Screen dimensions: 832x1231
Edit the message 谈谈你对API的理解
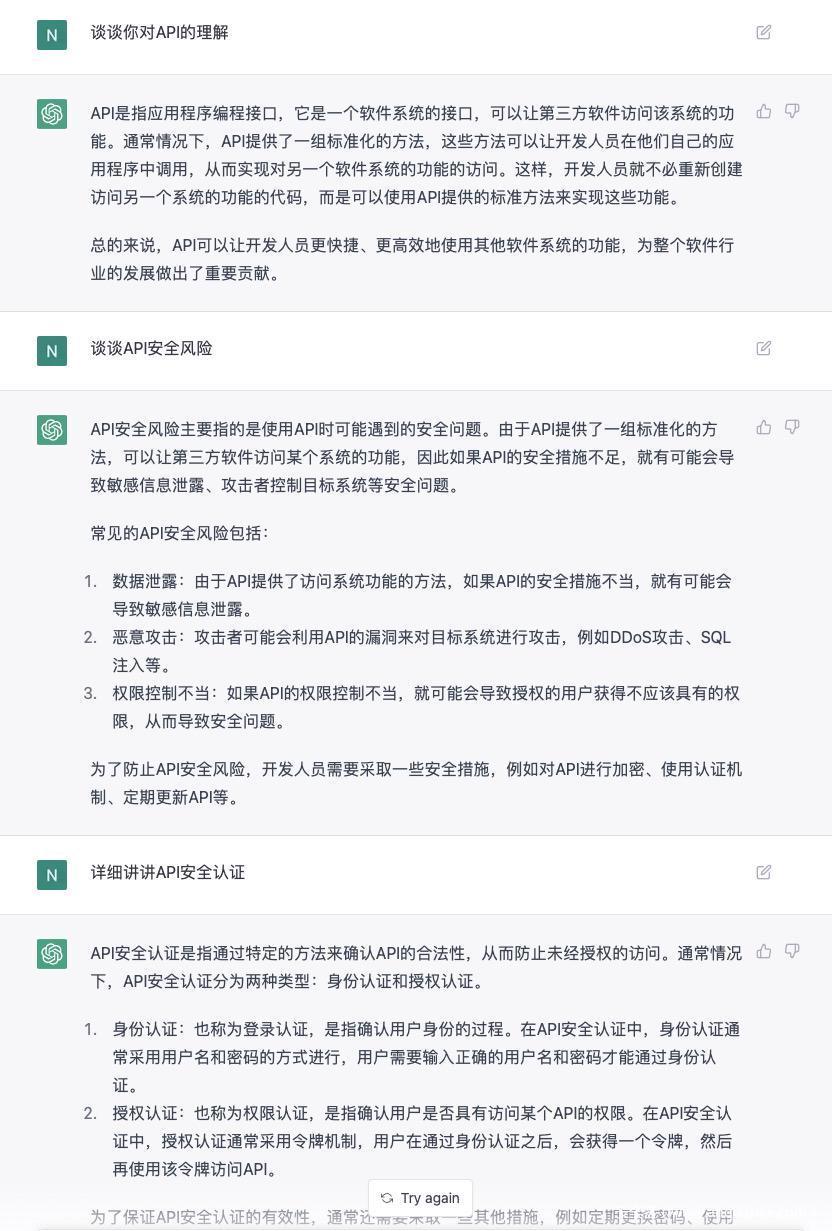764,32
